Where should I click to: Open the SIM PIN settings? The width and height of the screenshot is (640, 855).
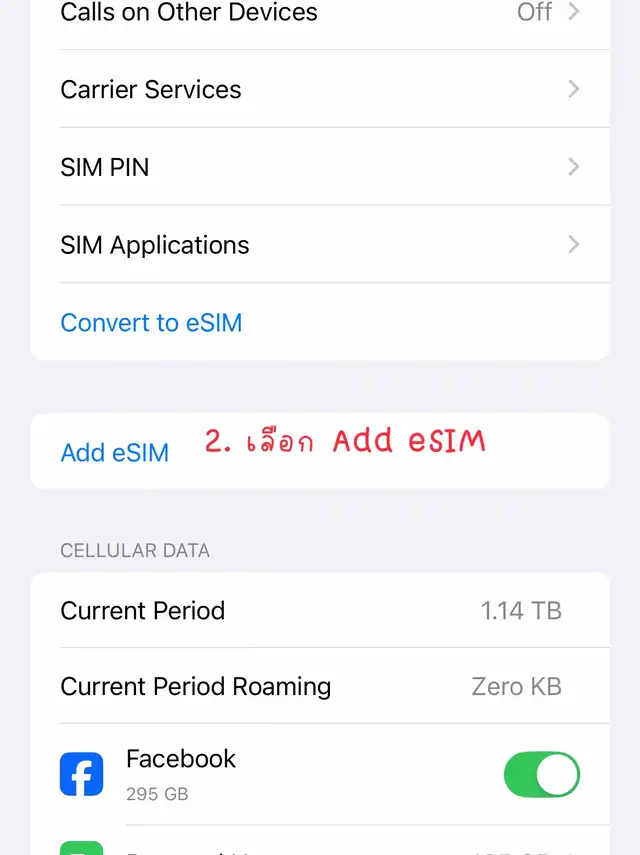(x=319, y=167)
